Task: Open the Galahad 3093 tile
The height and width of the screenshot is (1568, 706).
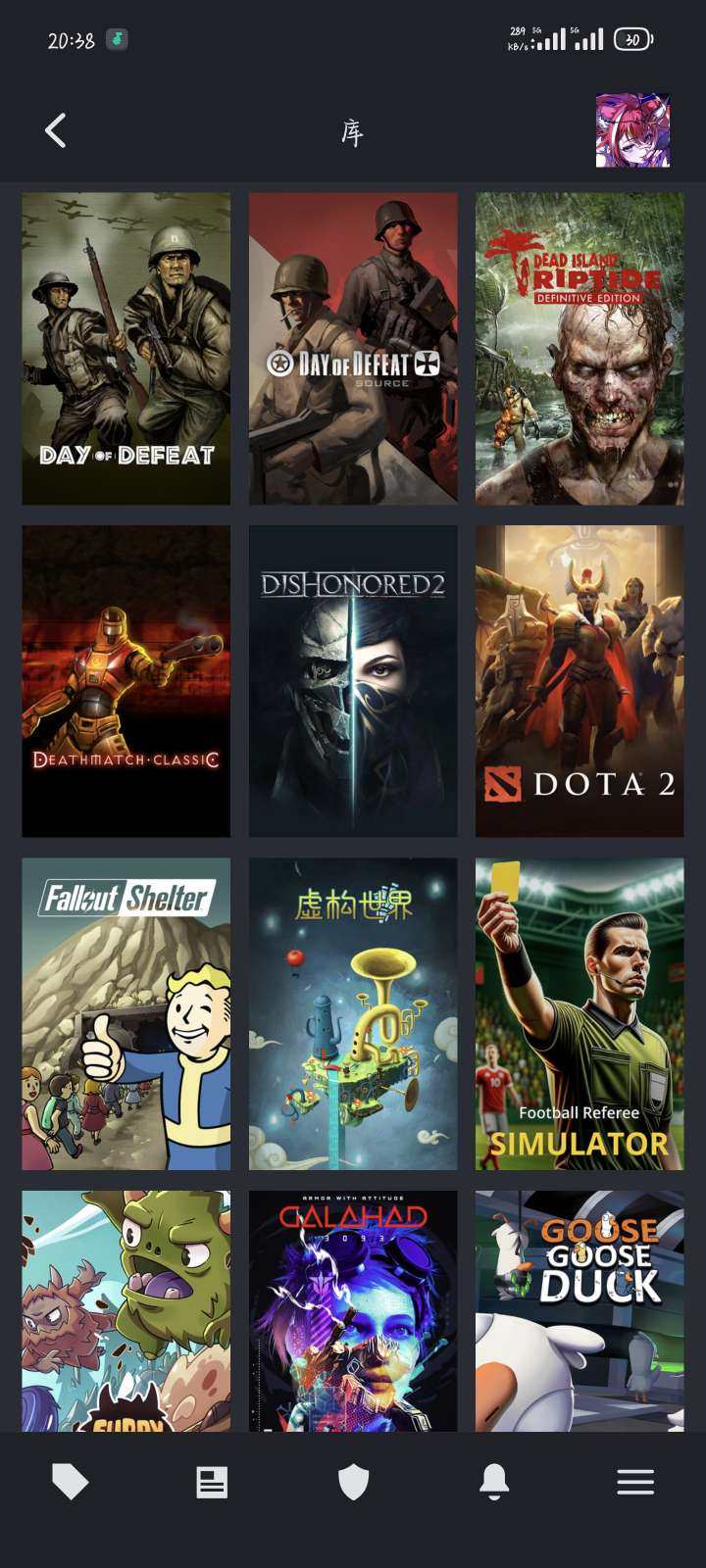Action: (x=353, y=1311)
